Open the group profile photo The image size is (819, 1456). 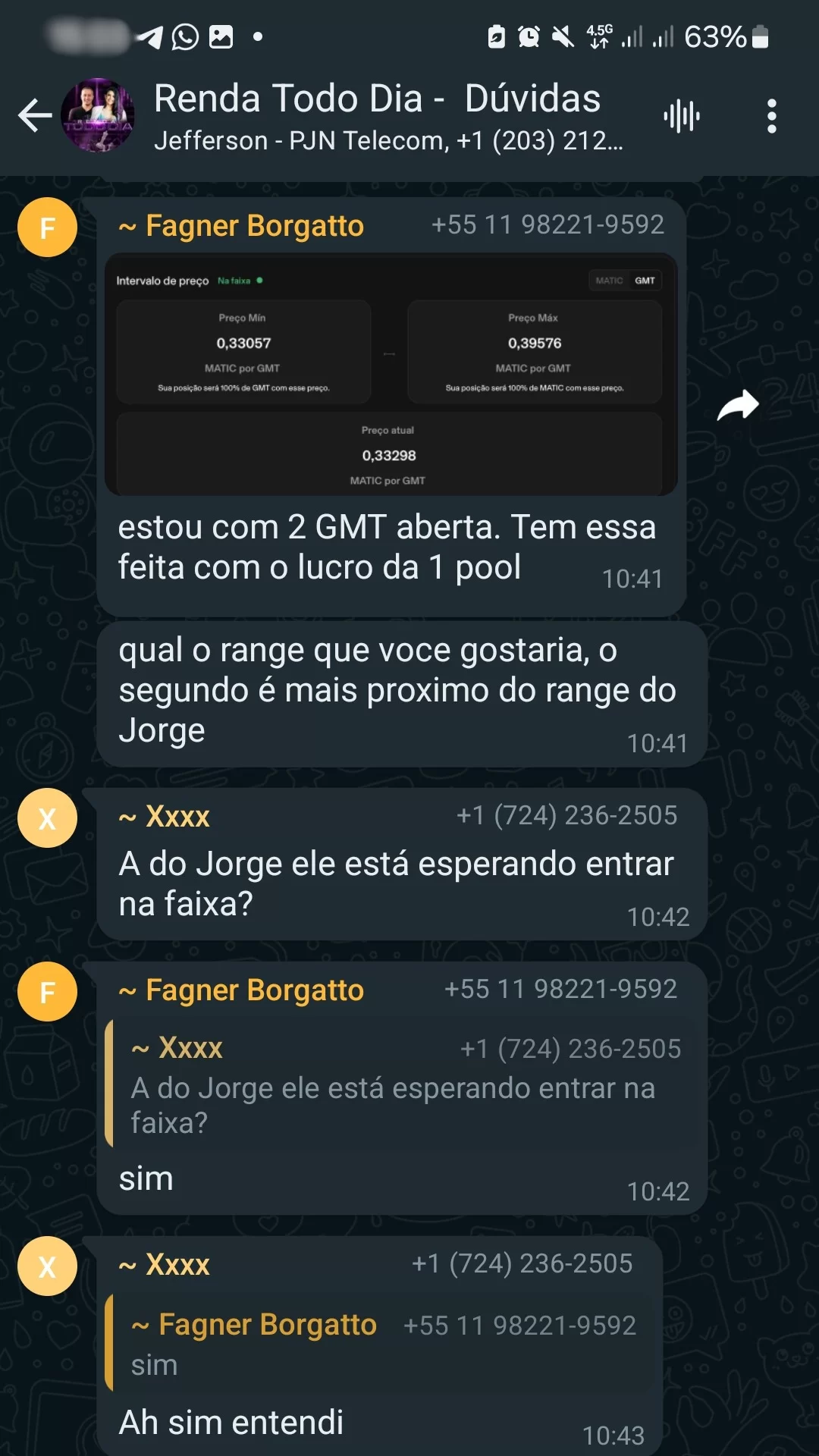[98, 116]
